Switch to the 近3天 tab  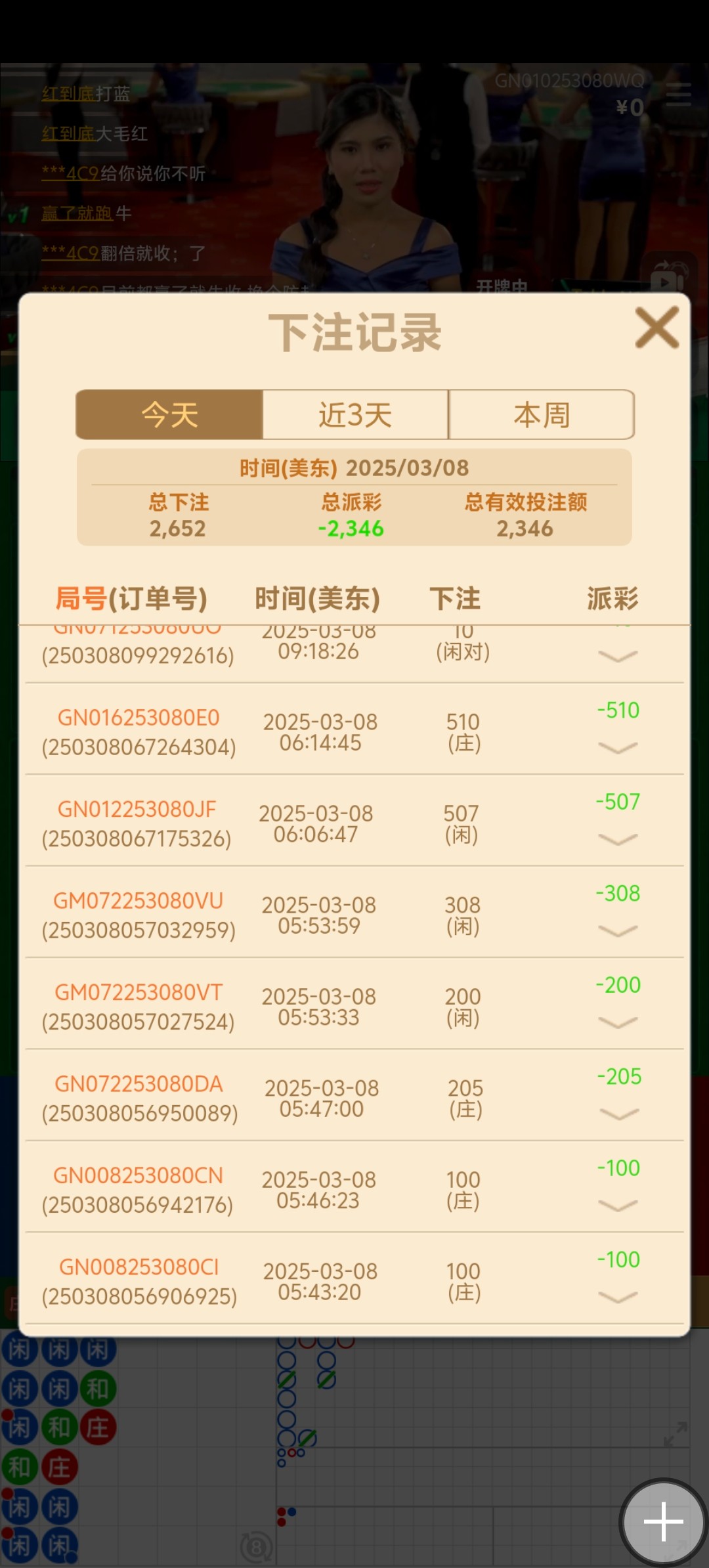[x=355, y=415]
